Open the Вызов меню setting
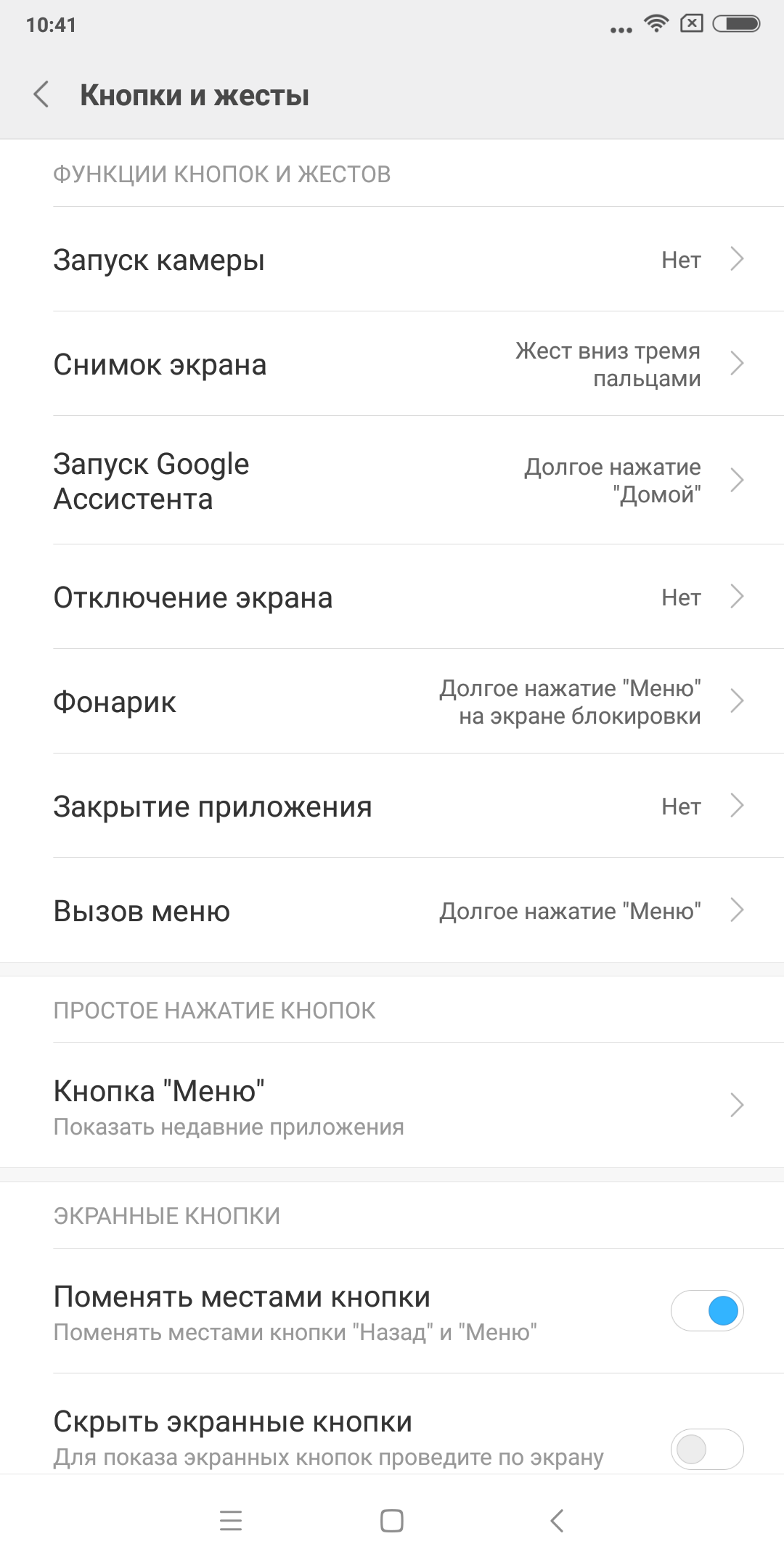This screenshot has height=1568, width=784. tap(392, 910)
